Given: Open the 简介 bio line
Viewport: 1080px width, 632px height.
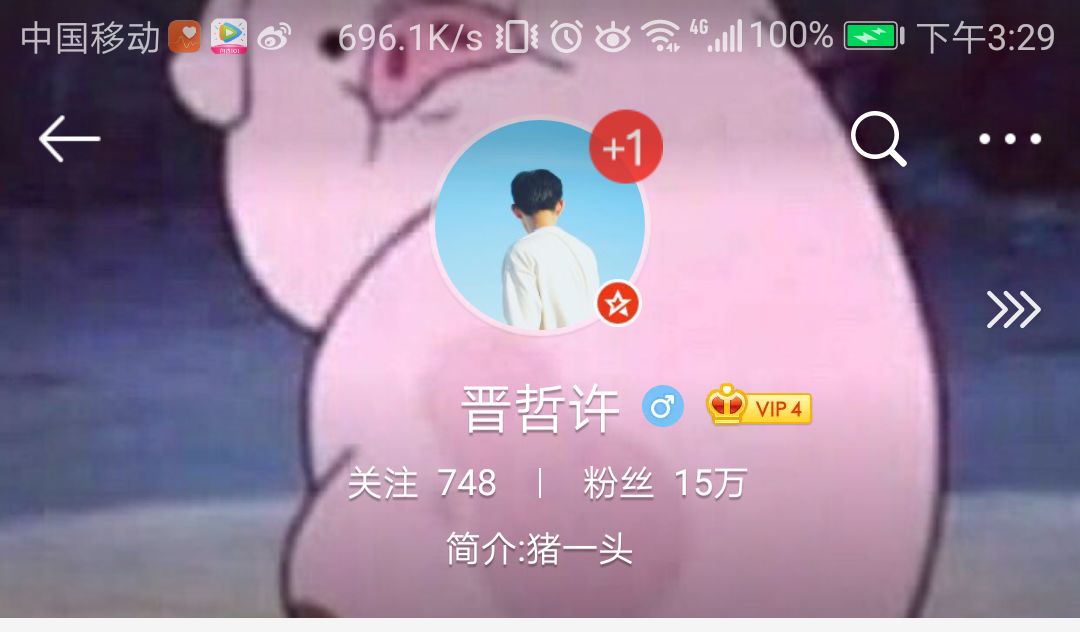Looking at the screenshot, I should pos(540,549).
